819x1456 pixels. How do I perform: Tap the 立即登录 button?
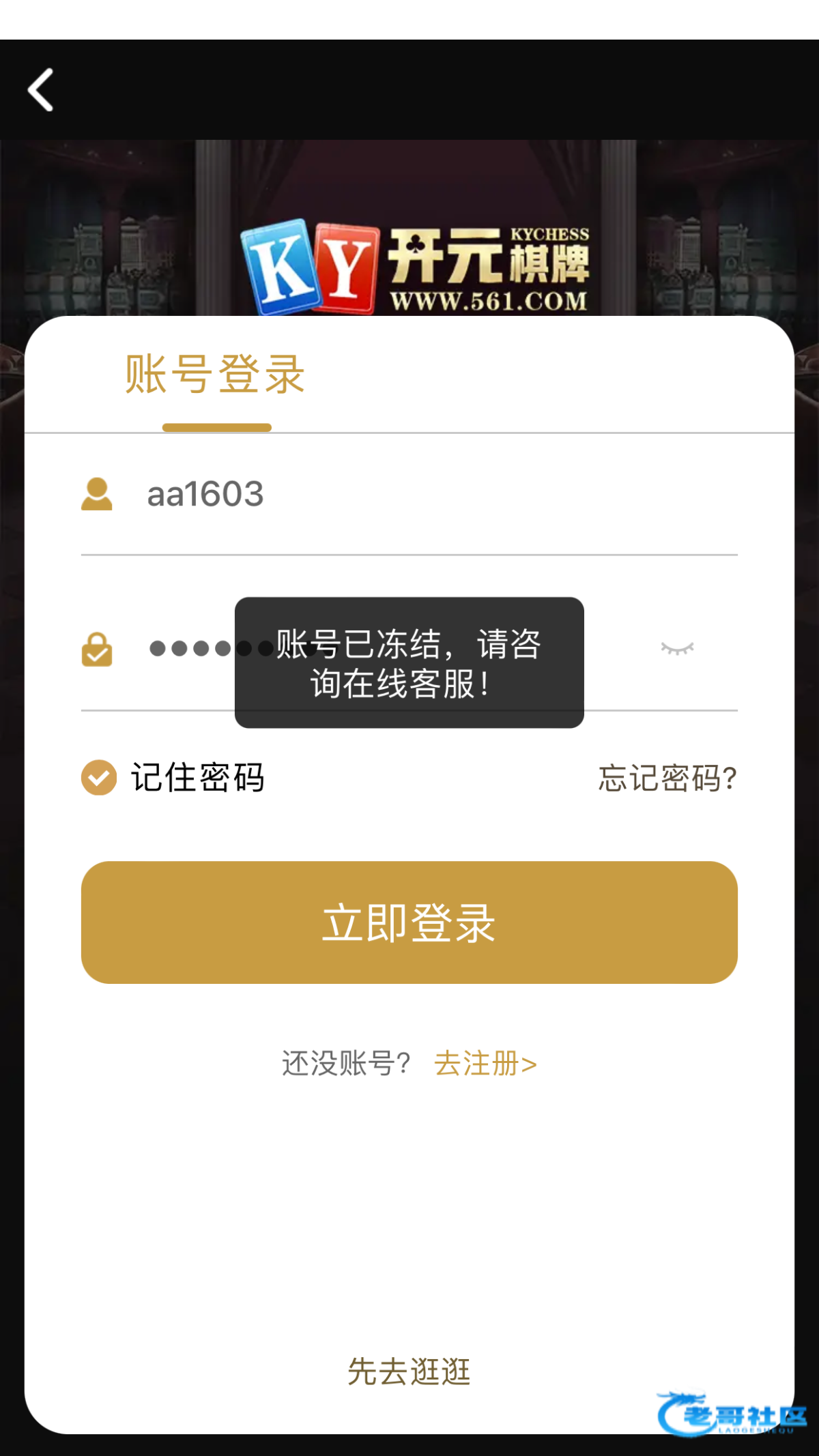coord(409,922)
